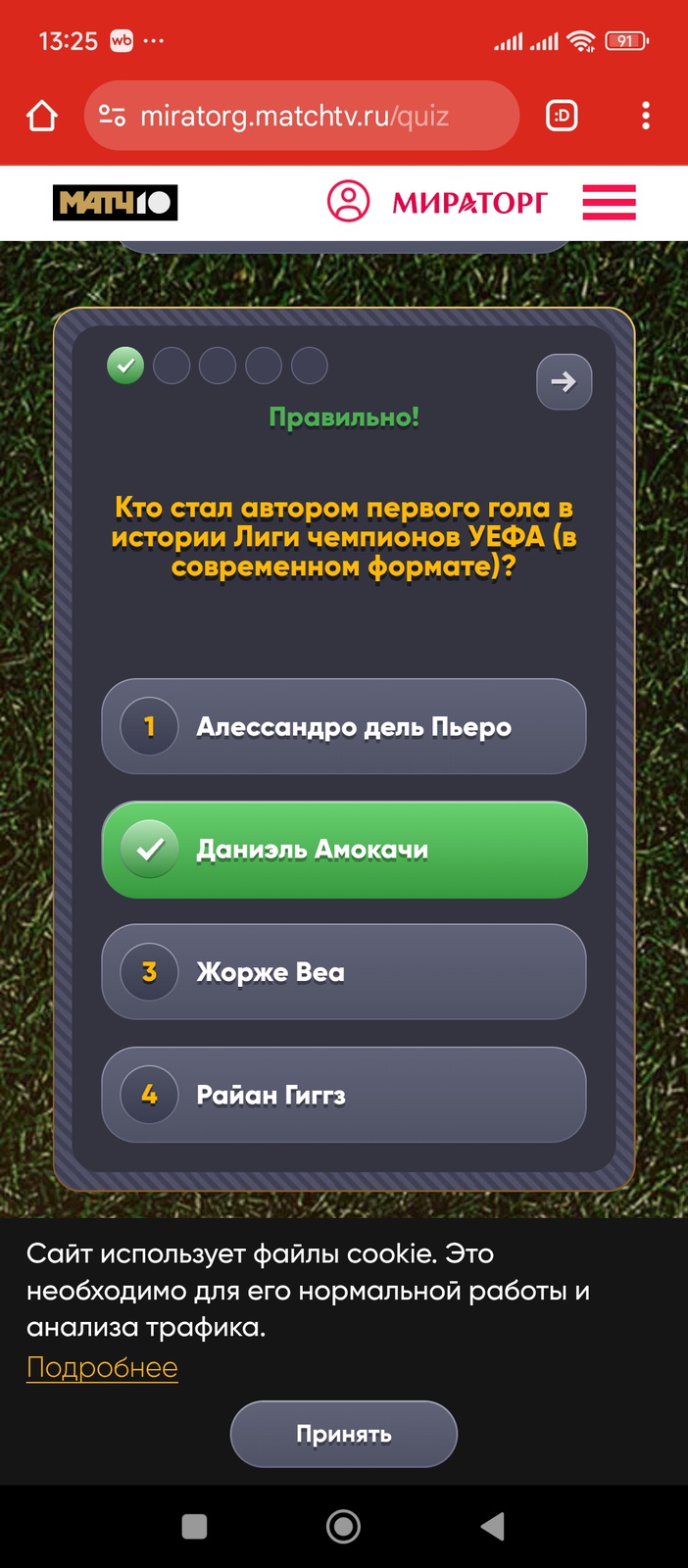Choose answer Жорже Веа

click(344, 972)
